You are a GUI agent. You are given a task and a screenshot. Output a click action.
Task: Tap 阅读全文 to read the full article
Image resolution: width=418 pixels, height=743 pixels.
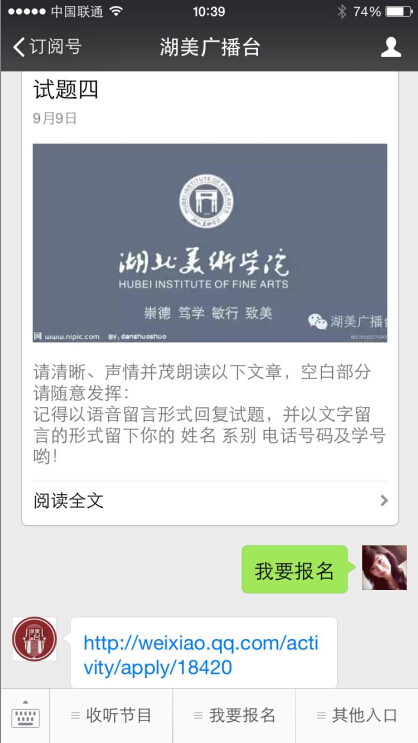209,501
